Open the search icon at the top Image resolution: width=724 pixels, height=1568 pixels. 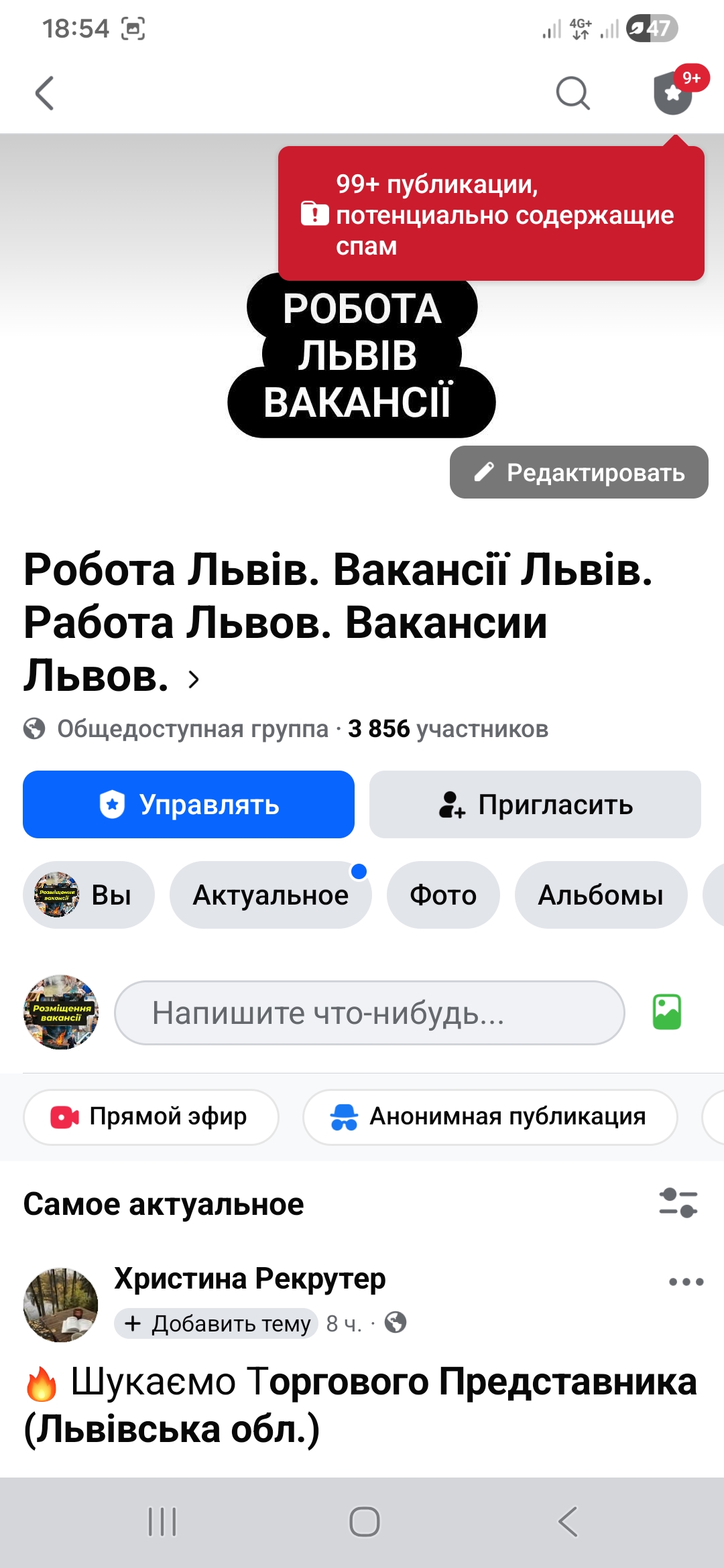[x=573, y=94]
